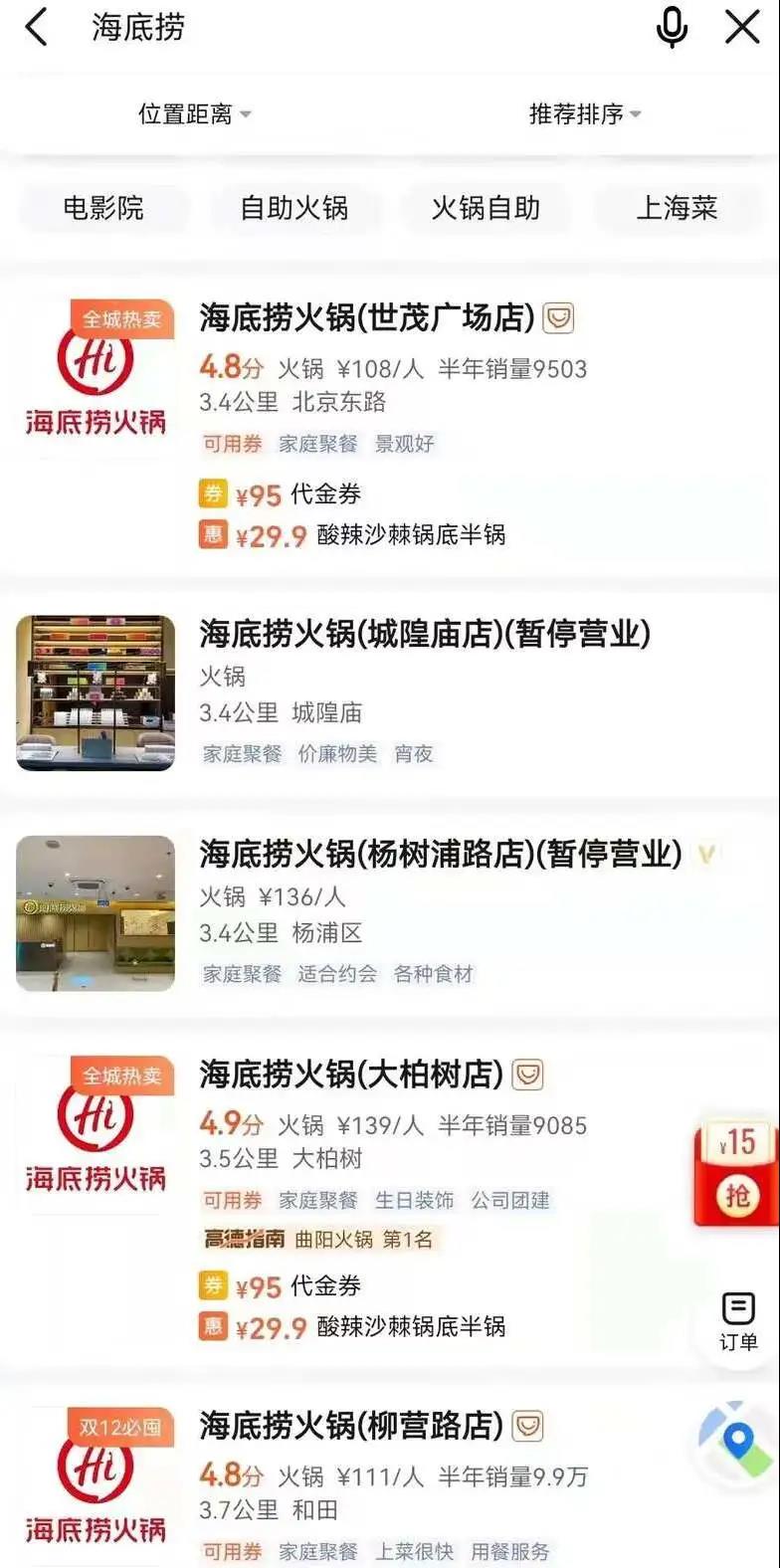Open 海底捞火锅(世茂广场店) result
The image size is (780, 1568).
coord(390,425)
